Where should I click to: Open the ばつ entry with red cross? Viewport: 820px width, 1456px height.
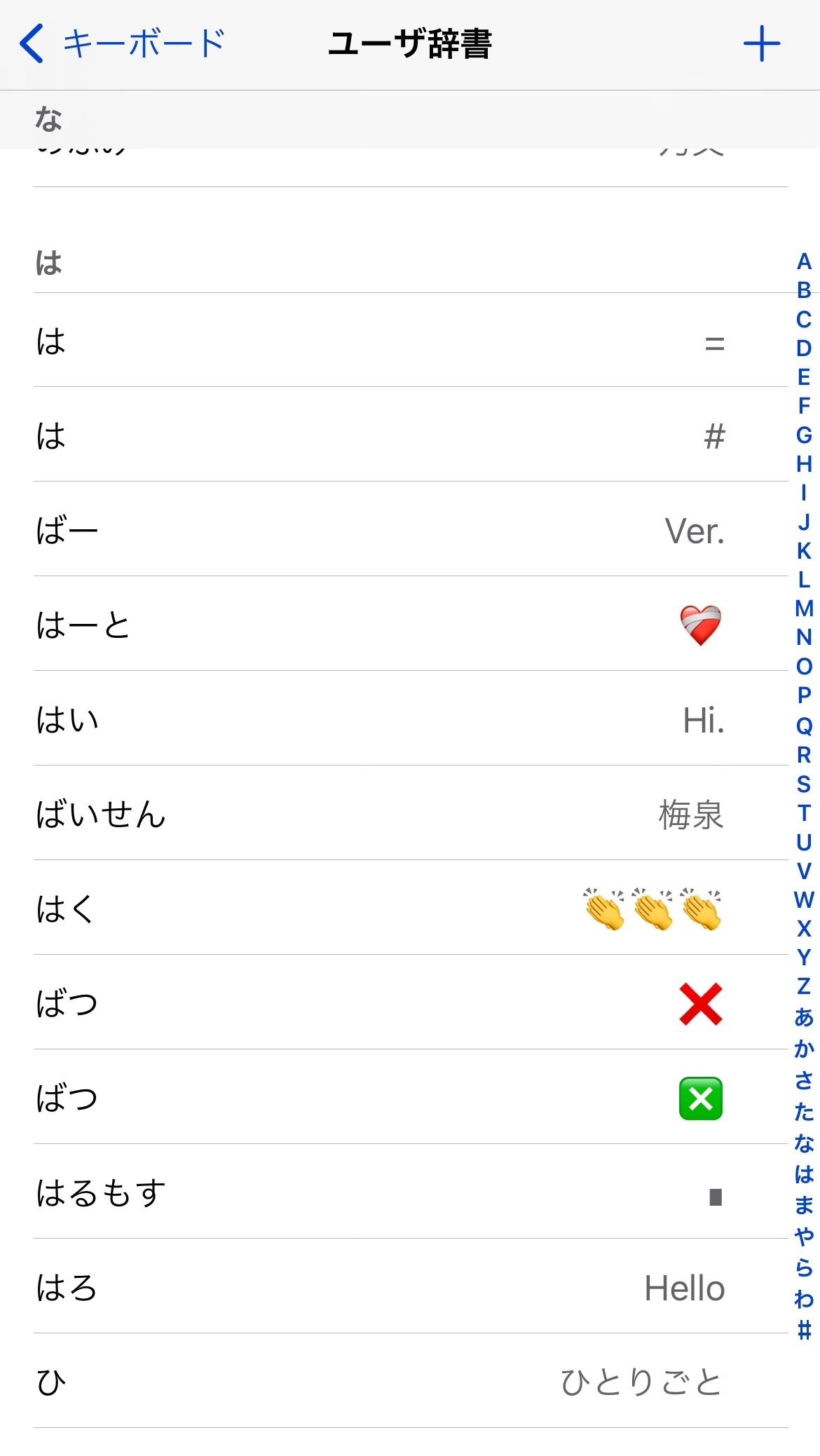point(410,1002)
